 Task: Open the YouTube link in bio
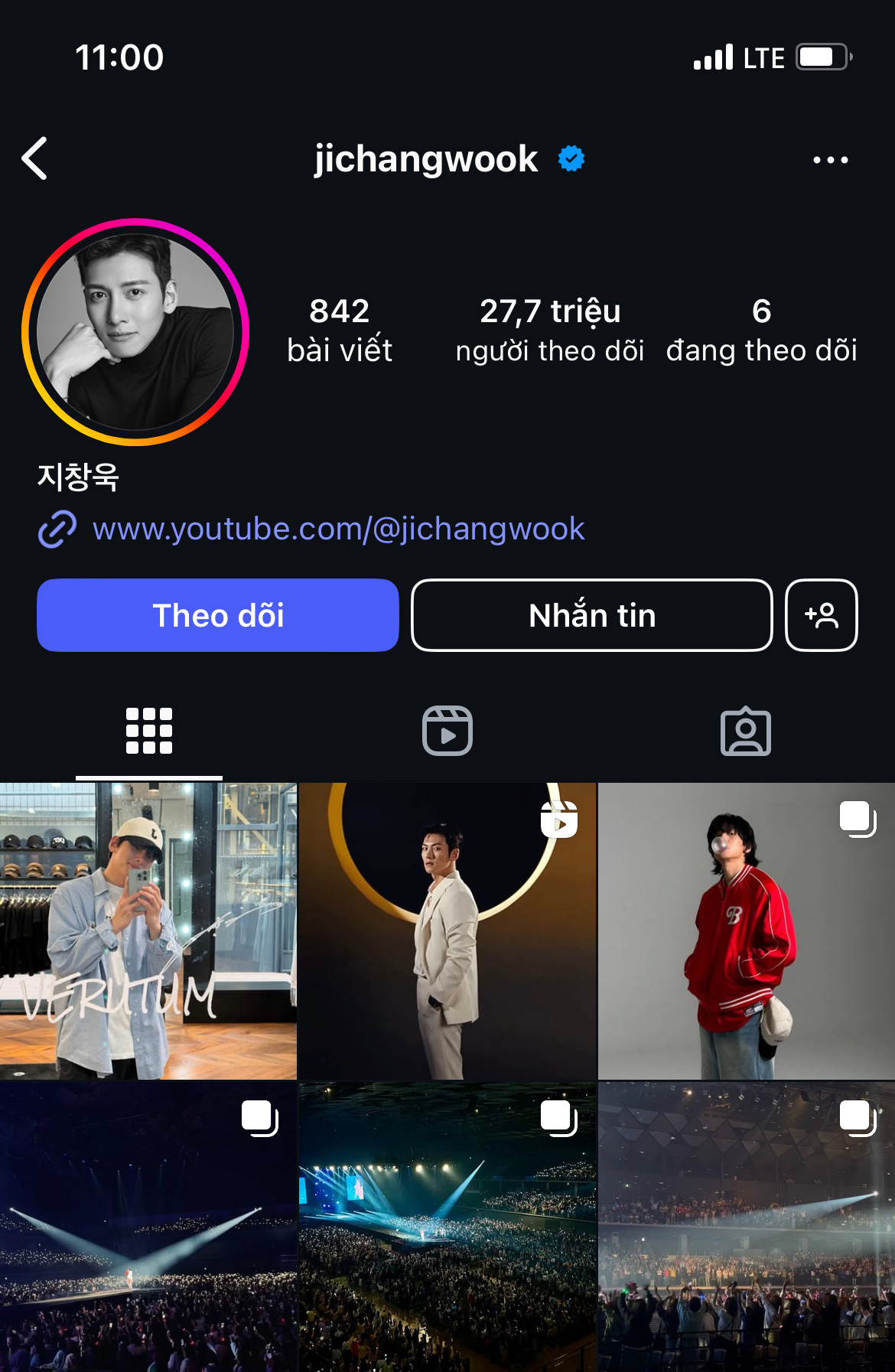pyautogui.click(x=338, y=530)
